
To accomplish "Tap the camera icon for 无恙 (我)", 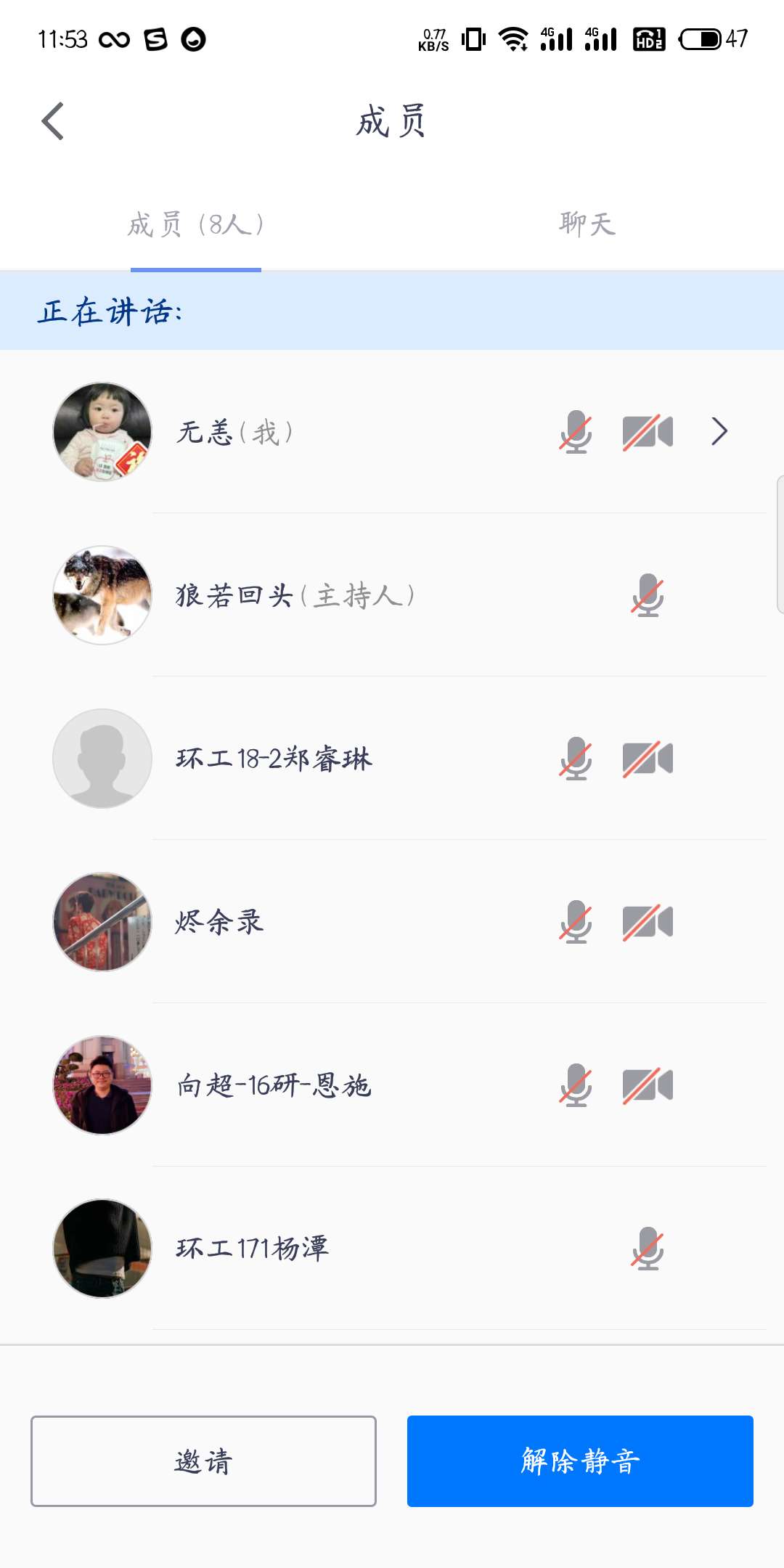I will click(x=648, y=432).
